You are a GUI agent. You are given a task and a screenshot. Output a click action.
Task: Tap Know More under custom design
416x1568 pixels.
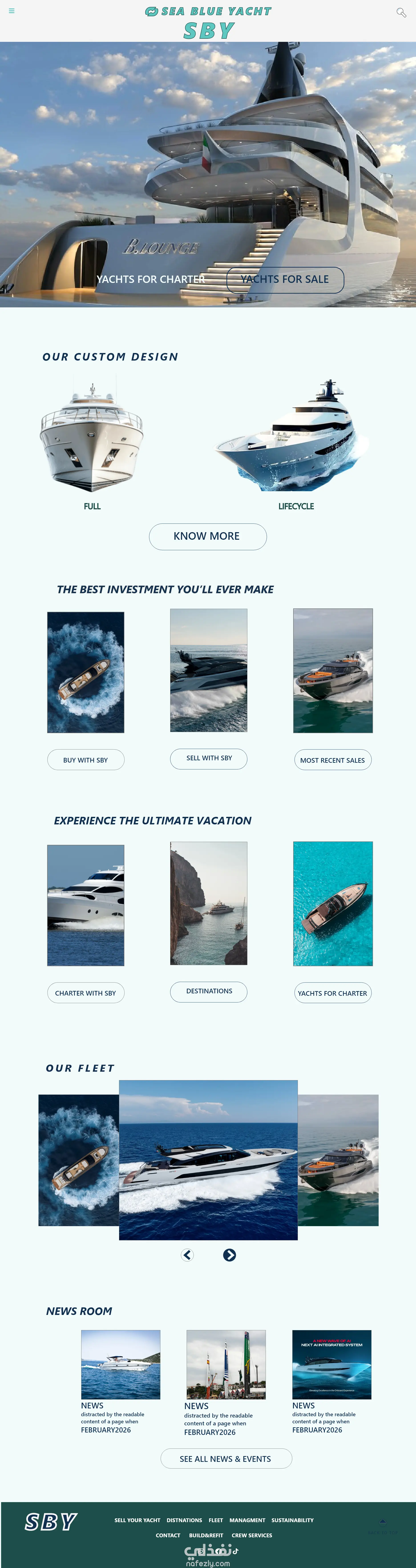(207, 536)
